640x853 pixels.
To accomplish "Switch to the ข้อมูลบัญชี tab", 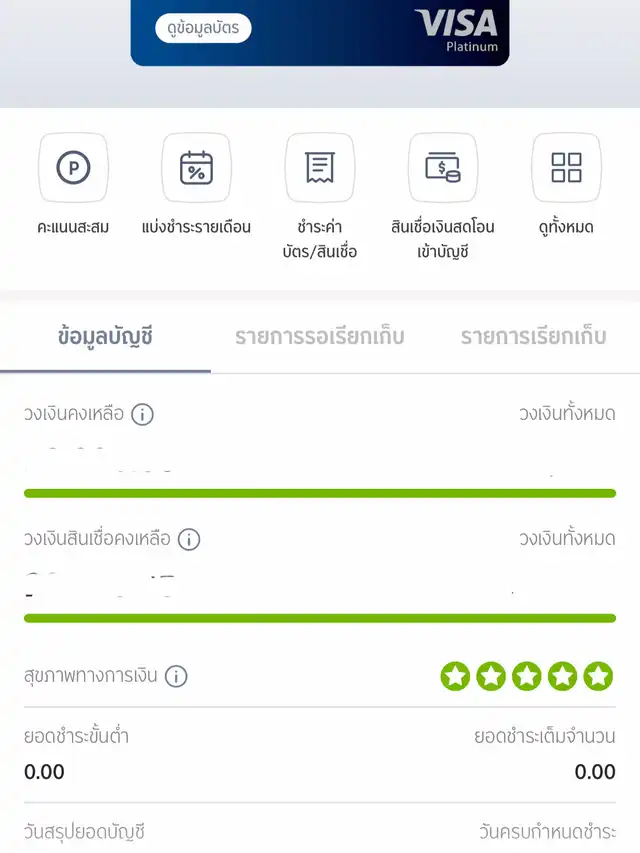I will click(105, 337).
